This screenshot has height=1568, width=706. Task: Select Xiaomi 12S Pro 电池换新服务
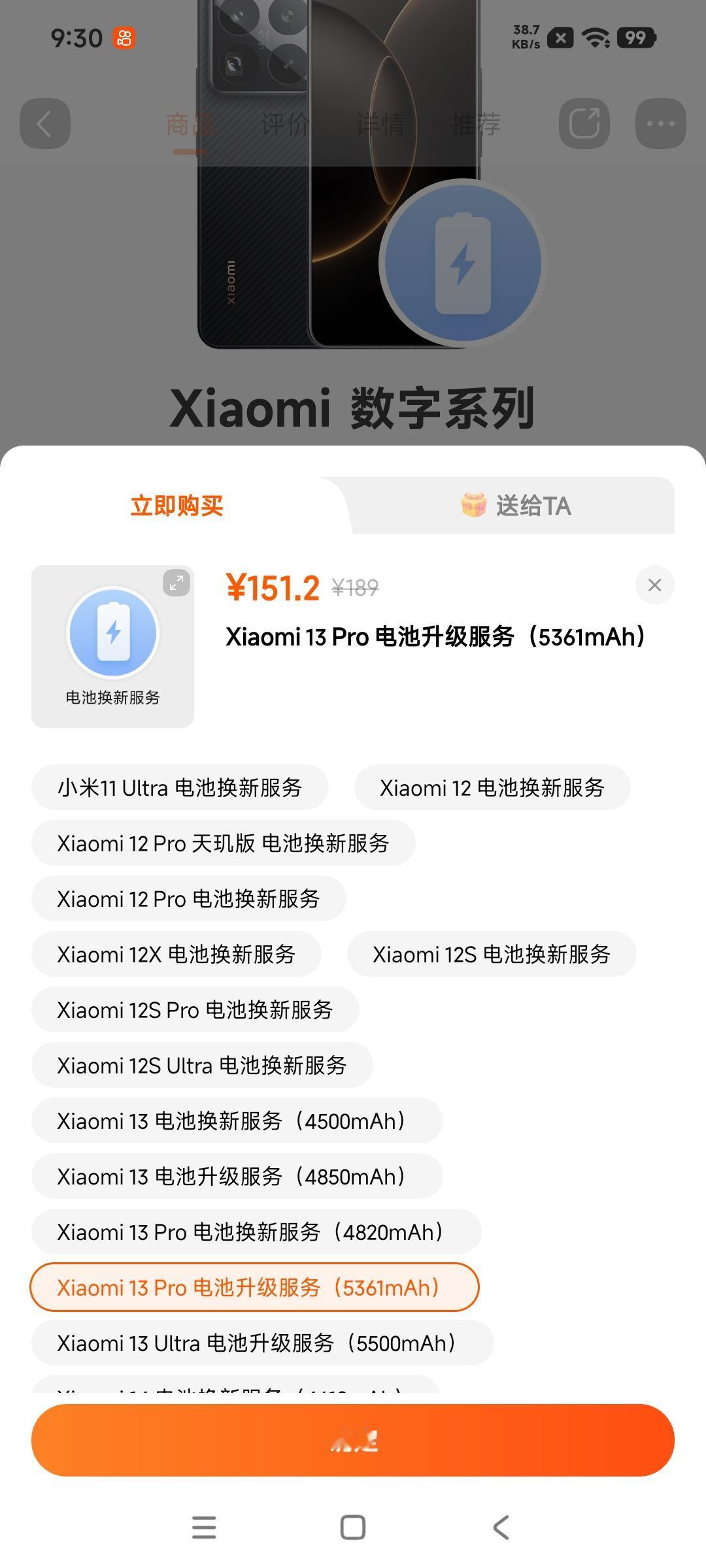195,1009
